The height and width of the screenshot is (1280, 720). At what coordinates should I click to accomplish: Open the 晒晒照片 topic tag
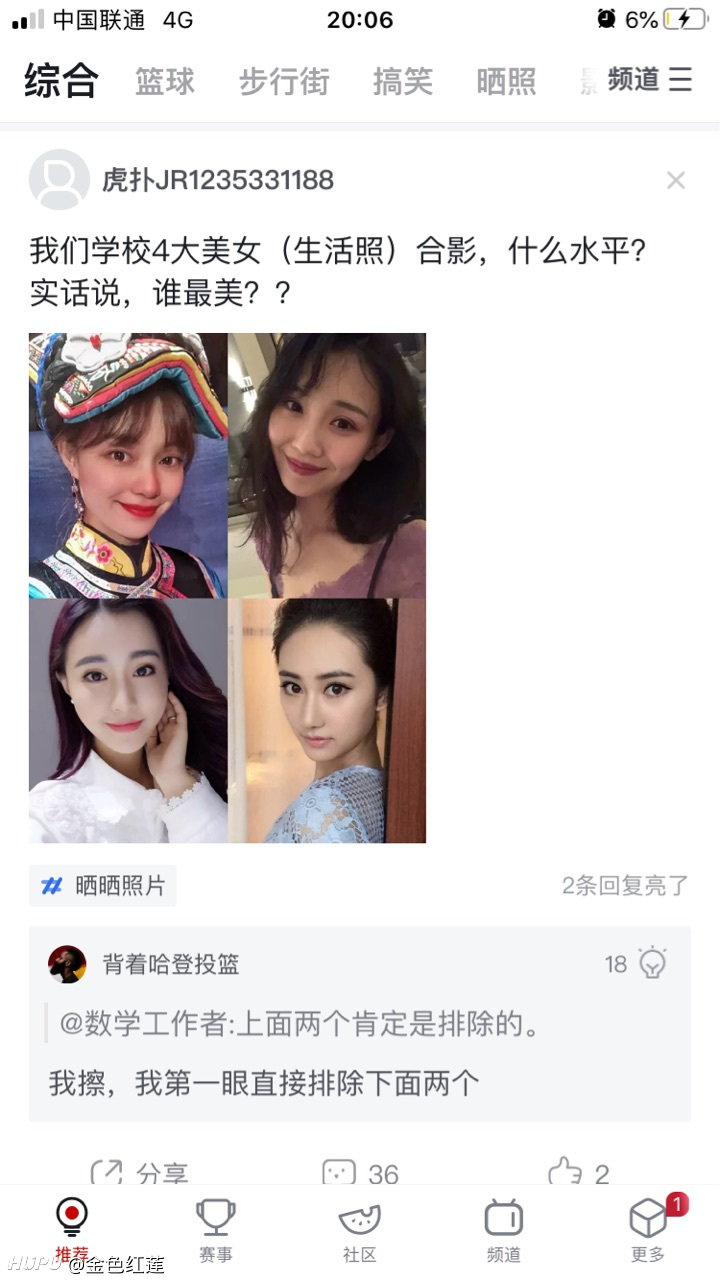[x=103, y=886]
